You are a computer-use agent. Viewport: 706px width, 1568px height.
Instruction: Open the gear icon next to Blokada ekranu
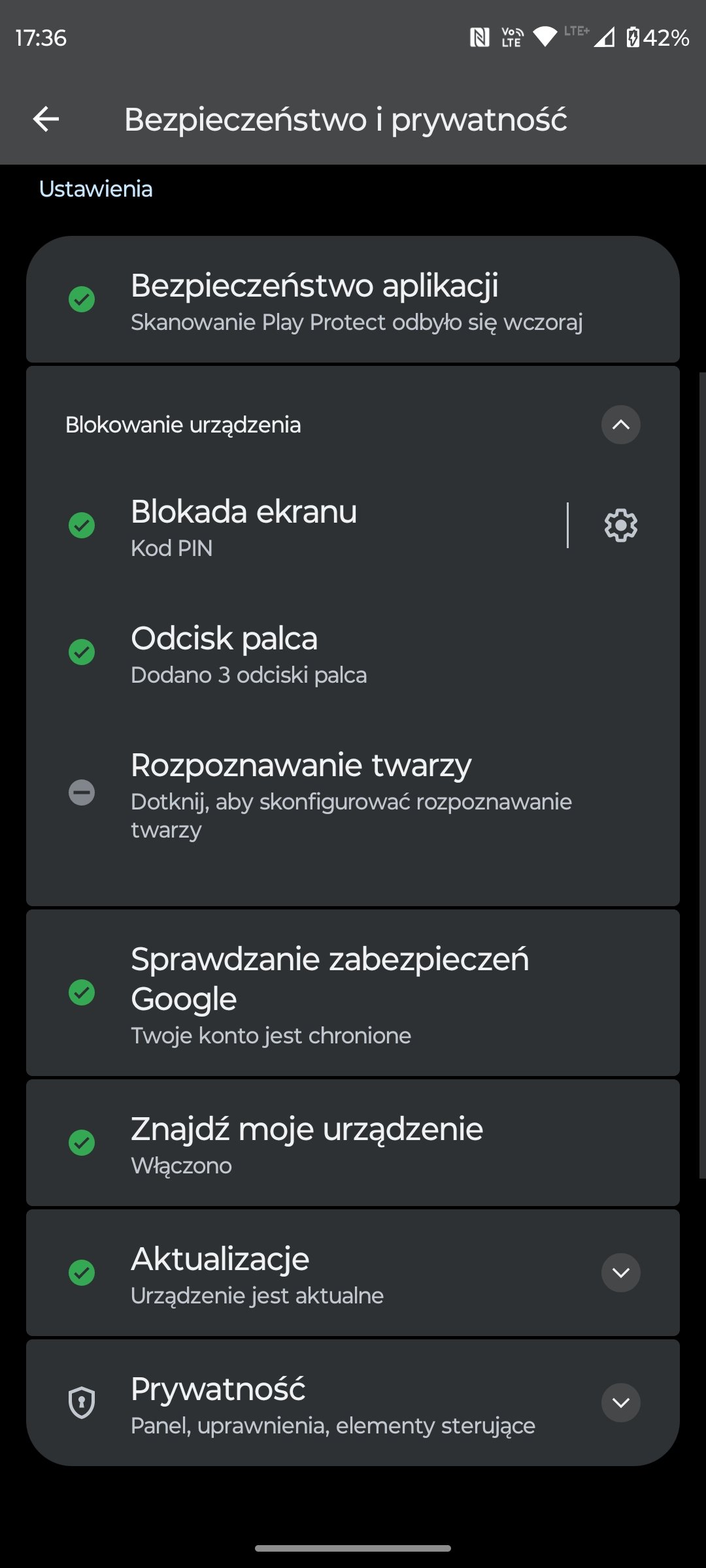point(620,525)
